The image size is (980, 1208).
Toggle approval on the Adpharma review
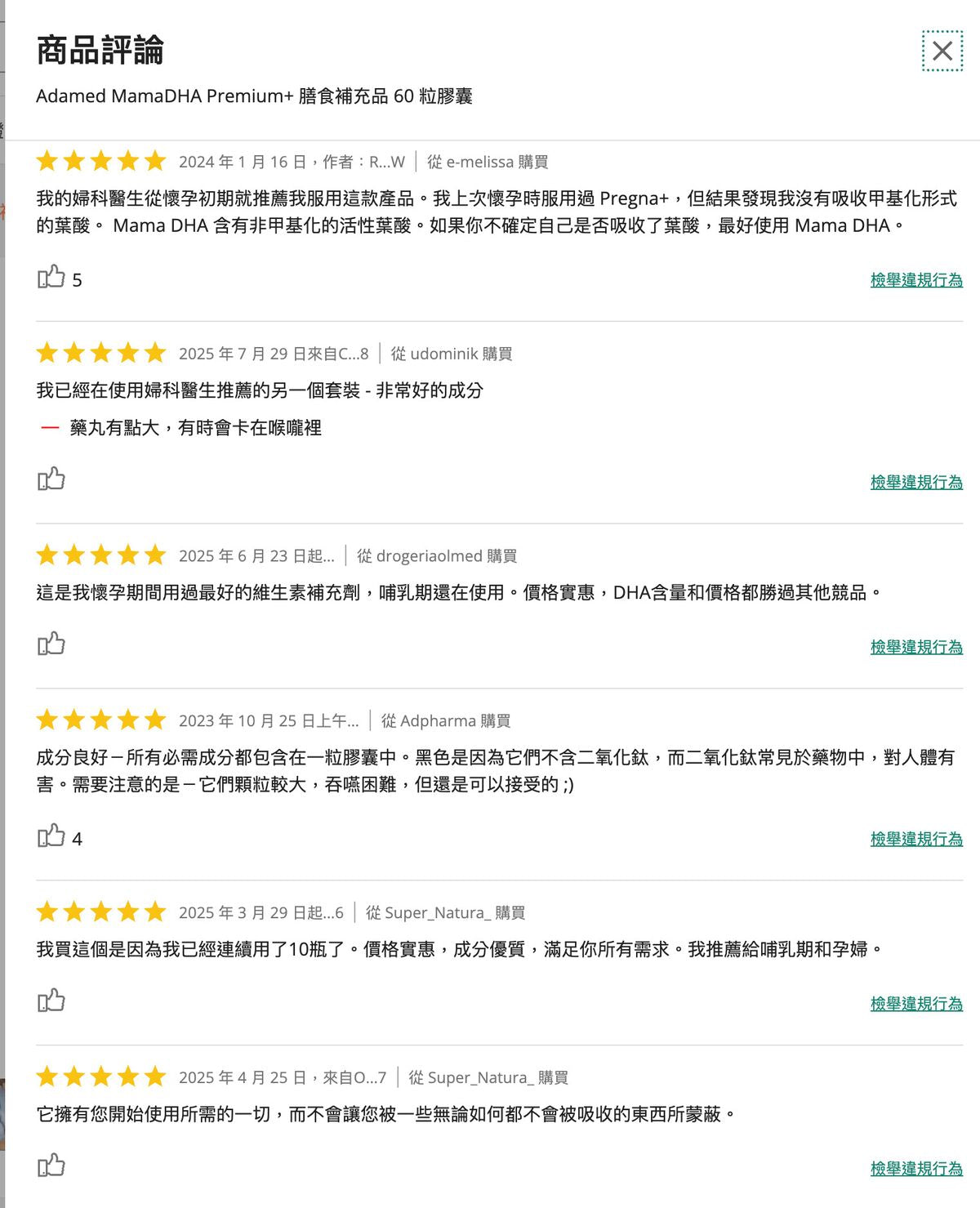coord(52,838)
